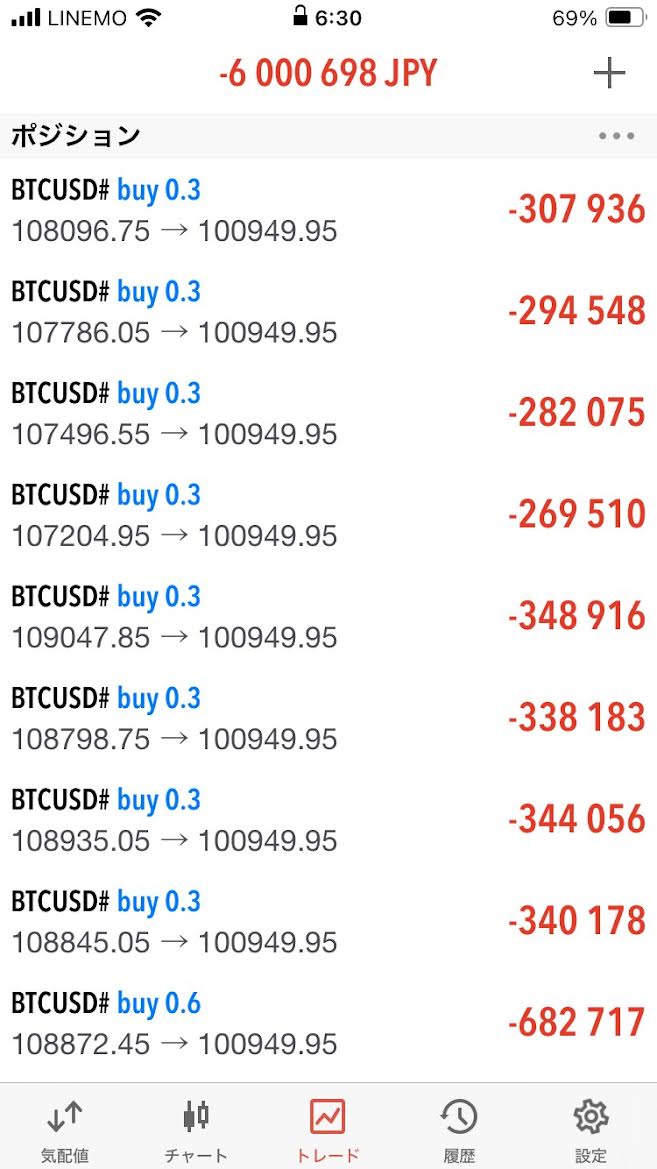
Task: Switch to the チャート tab
Action: [x=196, y=1128]
